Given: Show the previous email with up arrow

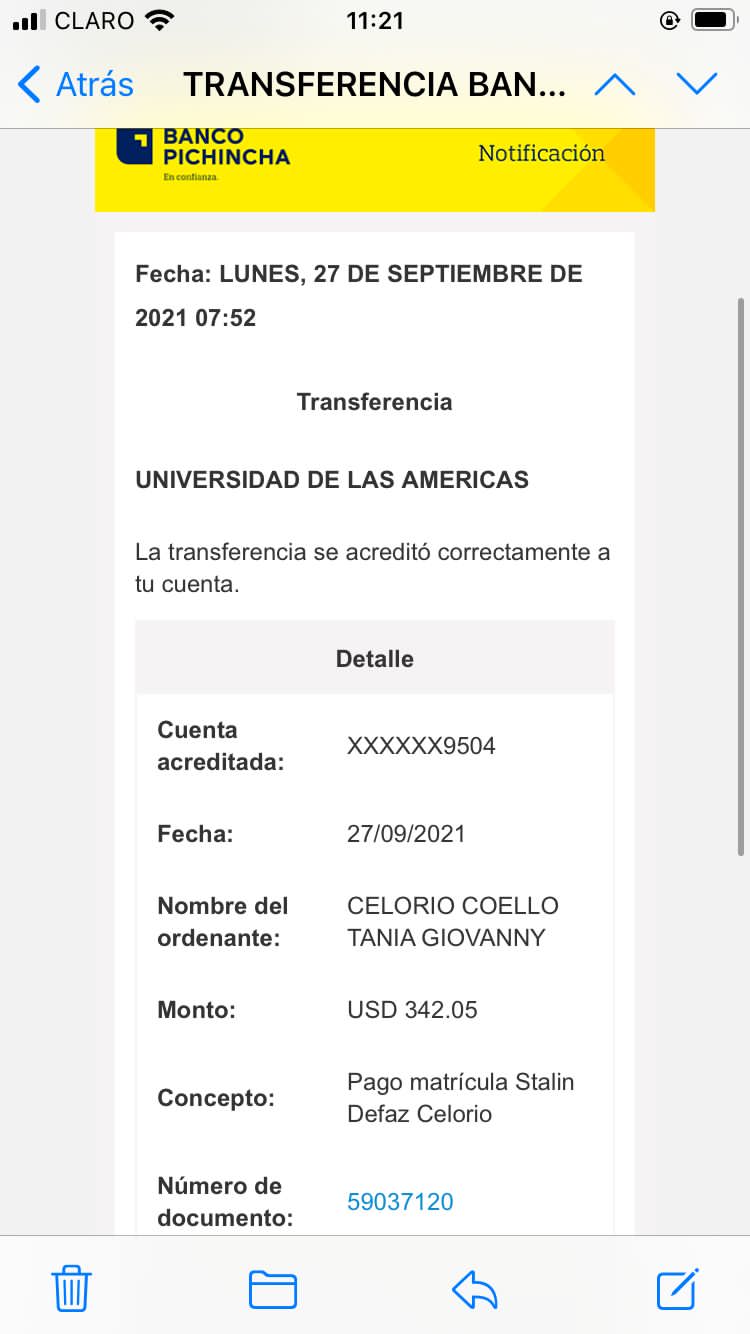Looking at the screenshot, I should pyautogui.click(x=614, y=85).
